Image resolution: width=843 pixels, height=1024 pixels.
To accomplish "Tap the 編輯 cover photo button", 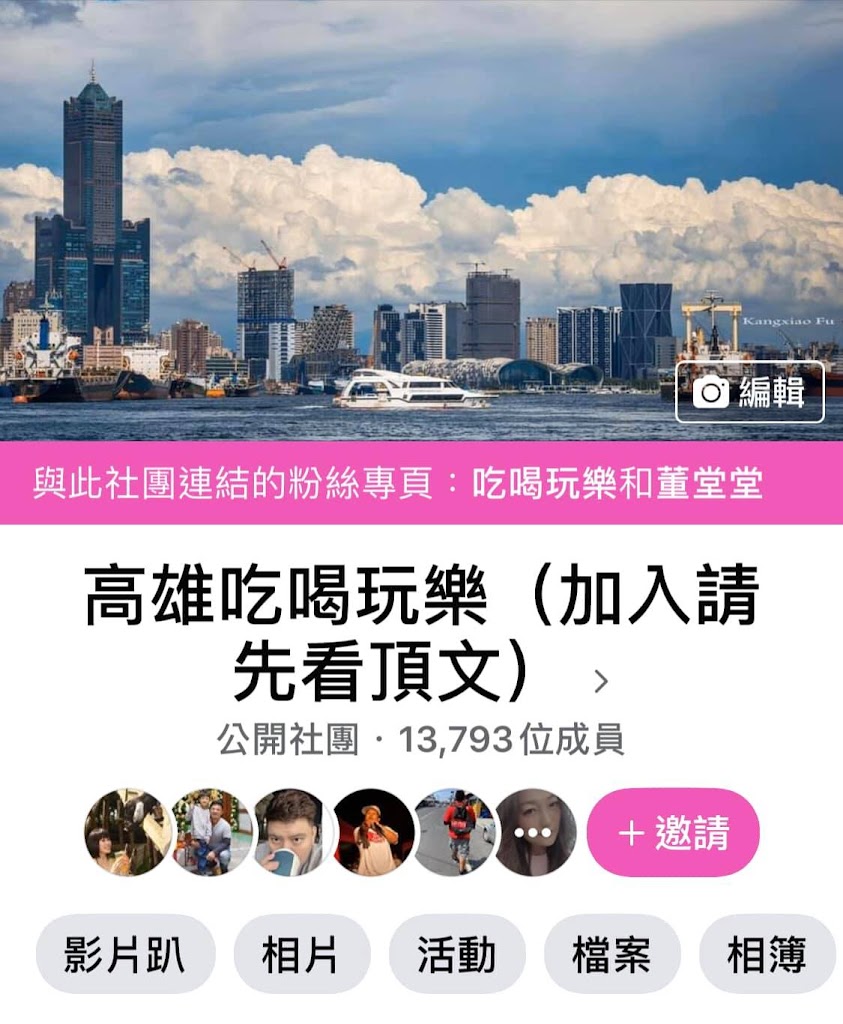I will click(750, 392).
